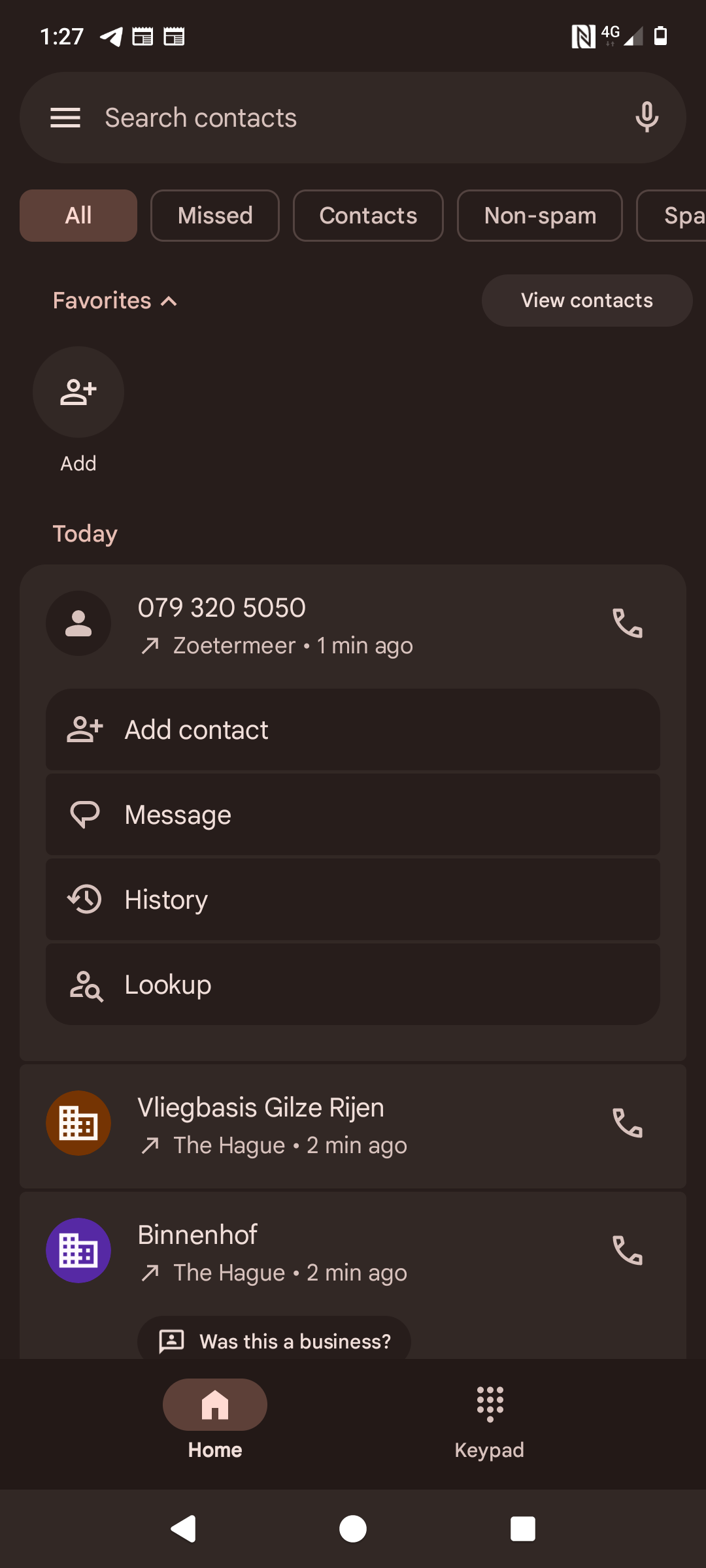Open View contacts

[x=587, y=301]
